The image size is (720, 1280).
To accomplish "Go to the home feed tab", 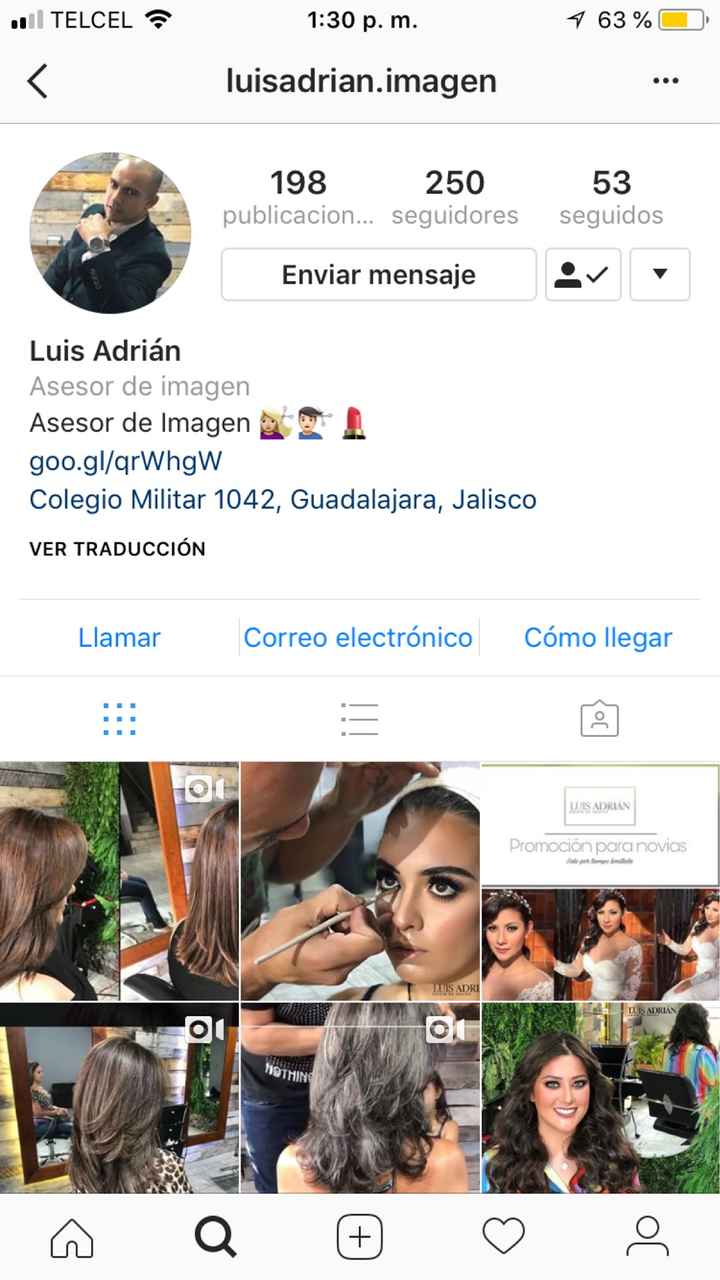I will (72, 1238).
